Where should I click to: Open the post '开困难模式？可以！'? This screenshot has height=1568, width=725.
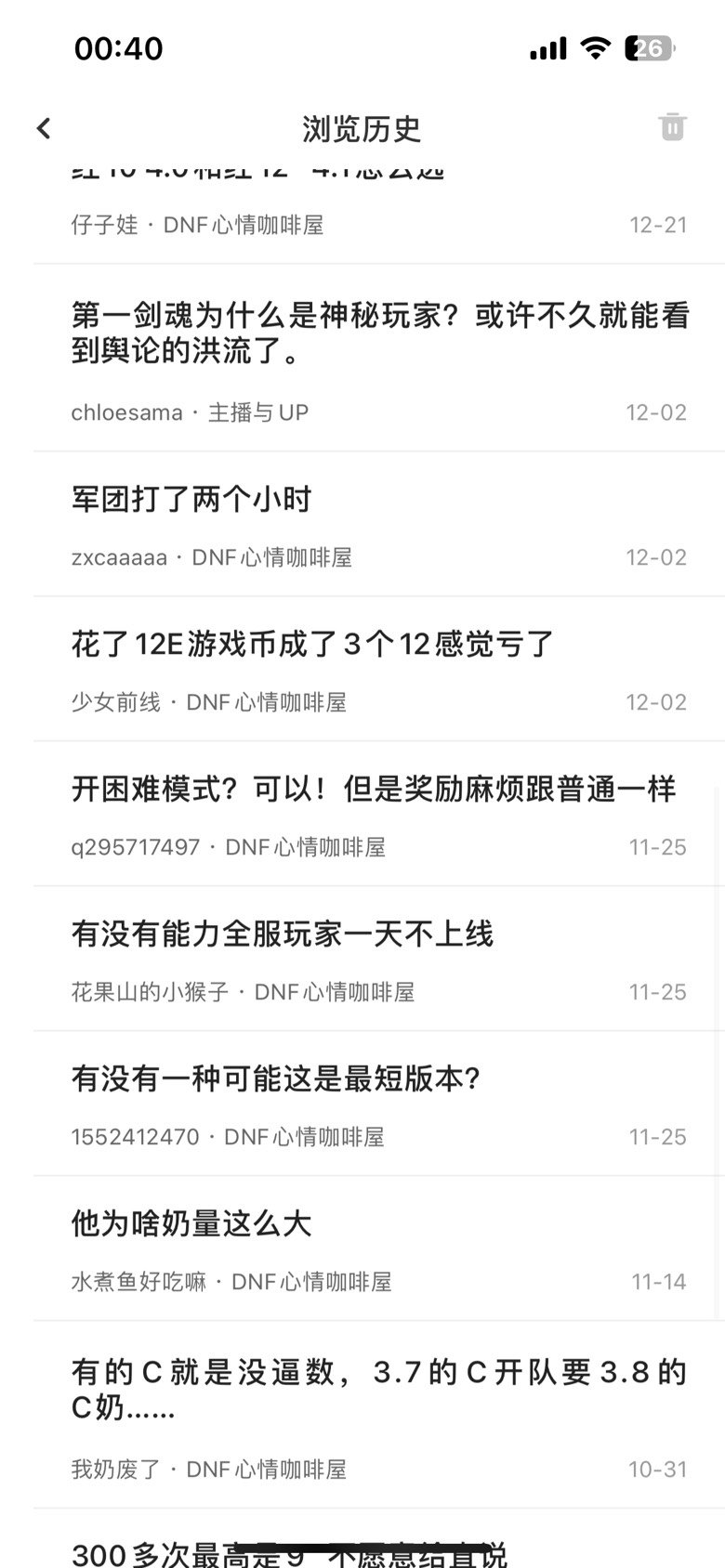point(379,815)
